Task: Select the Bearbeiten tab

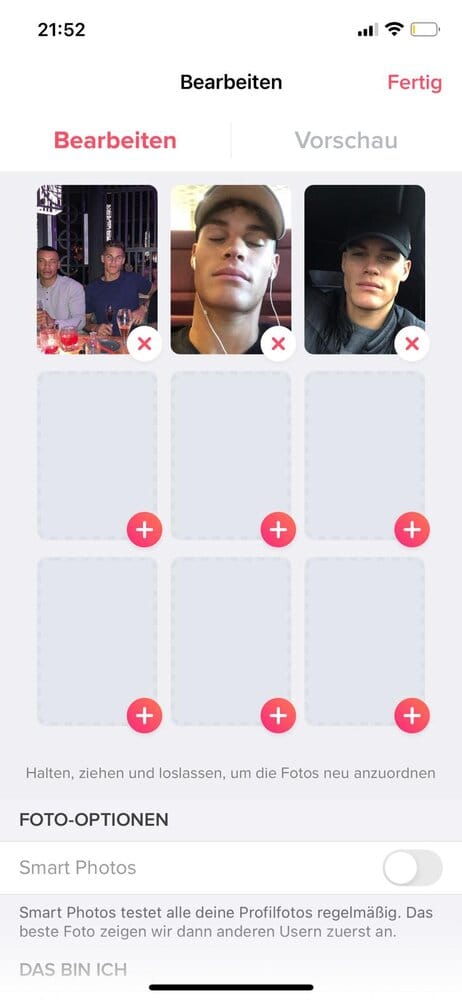Action: click(115, 140)
